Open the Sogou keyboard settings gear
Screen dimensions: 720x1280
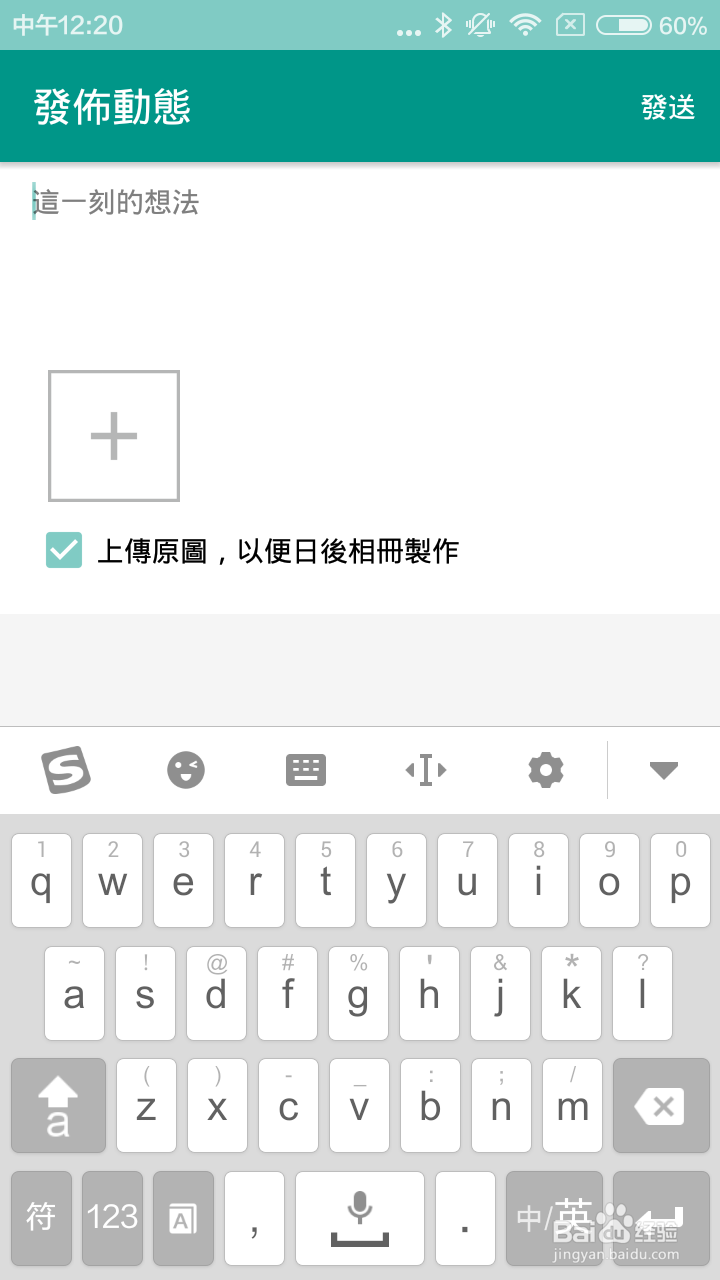pos(545,770)
